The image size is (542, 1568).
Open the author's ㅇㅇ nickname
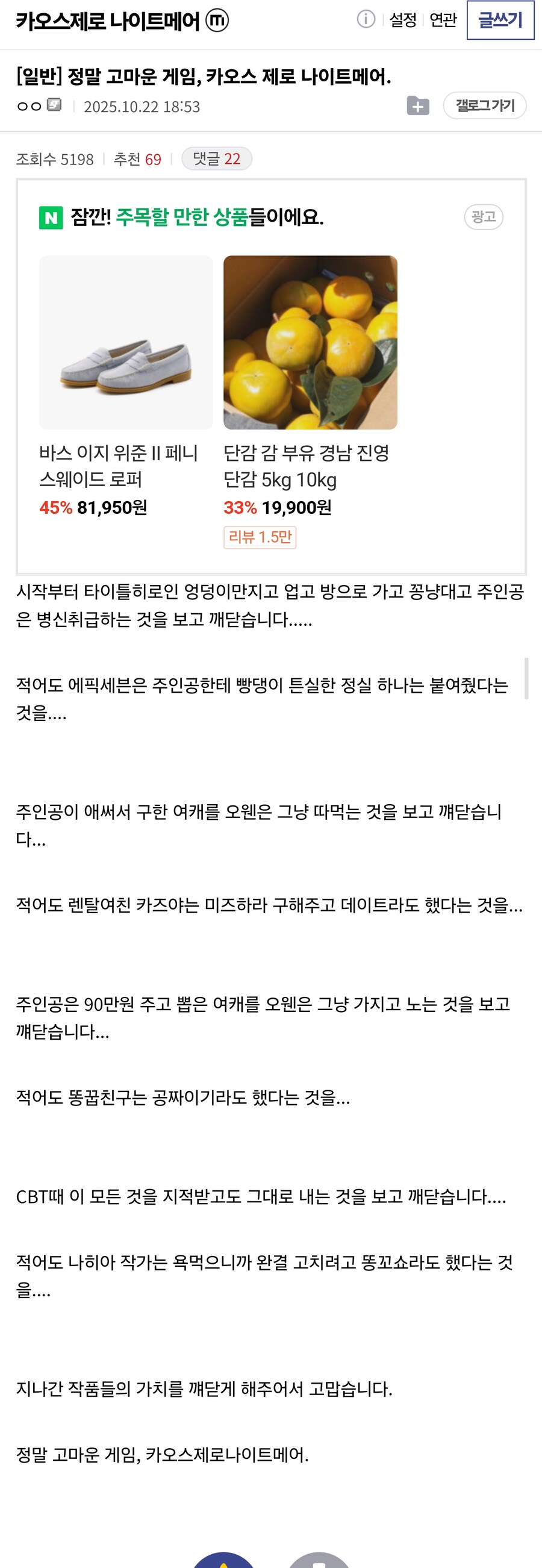[28, 107]
